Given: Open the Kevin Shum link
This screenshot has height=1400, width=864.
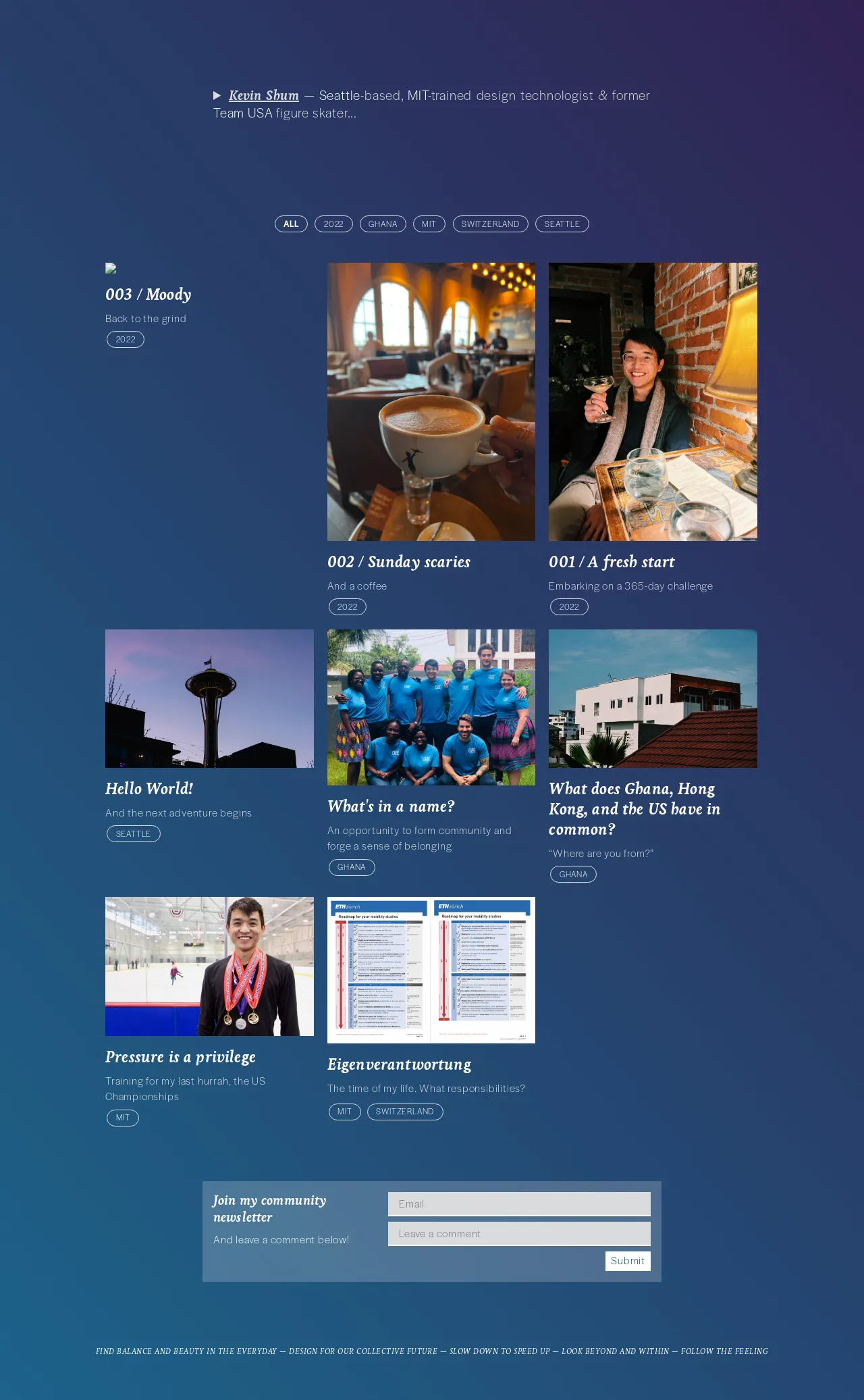Looking at the screenshot, I should point(264,96).
